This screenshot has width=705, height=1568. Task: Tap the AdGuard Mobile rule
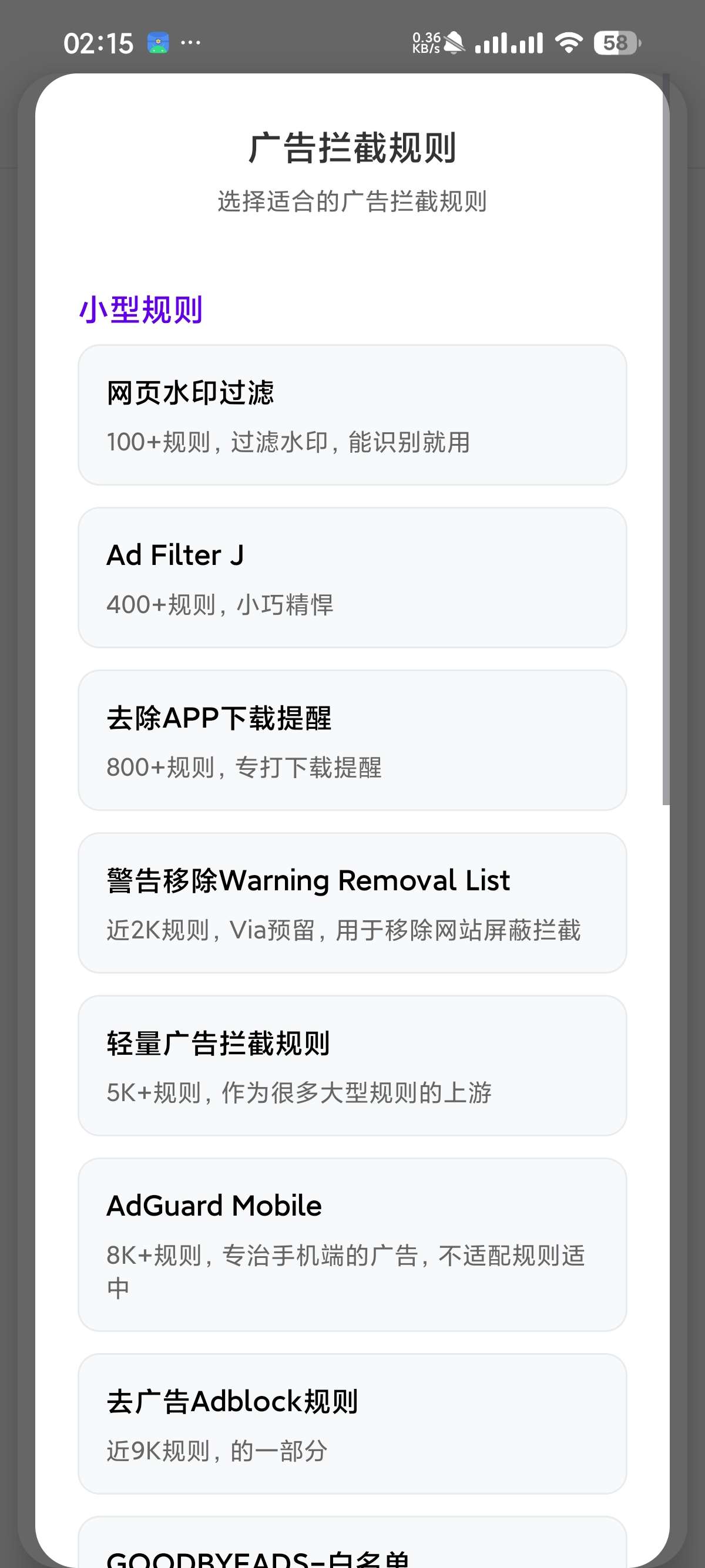352,1244
